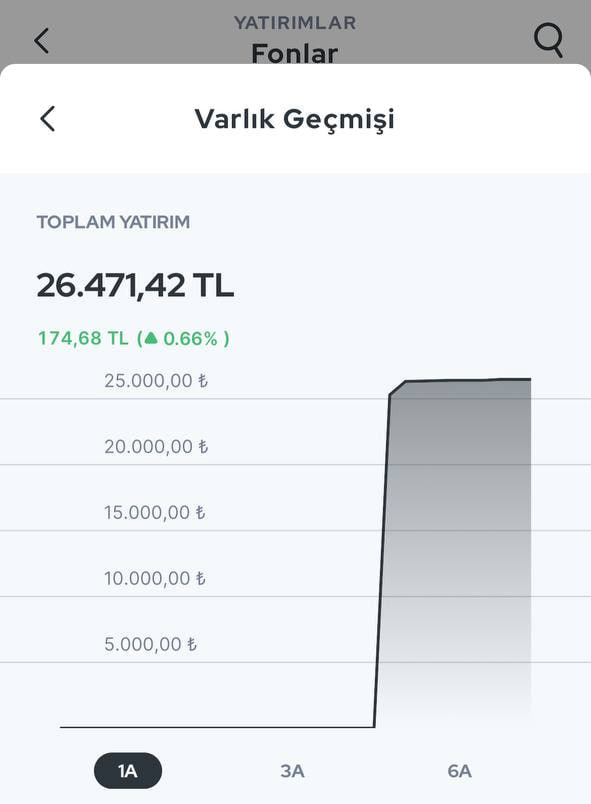Go back from Varlık Geçmişi sheet
Image resolution: width=591 pixels, height=804 pixels.
point(48,119)
